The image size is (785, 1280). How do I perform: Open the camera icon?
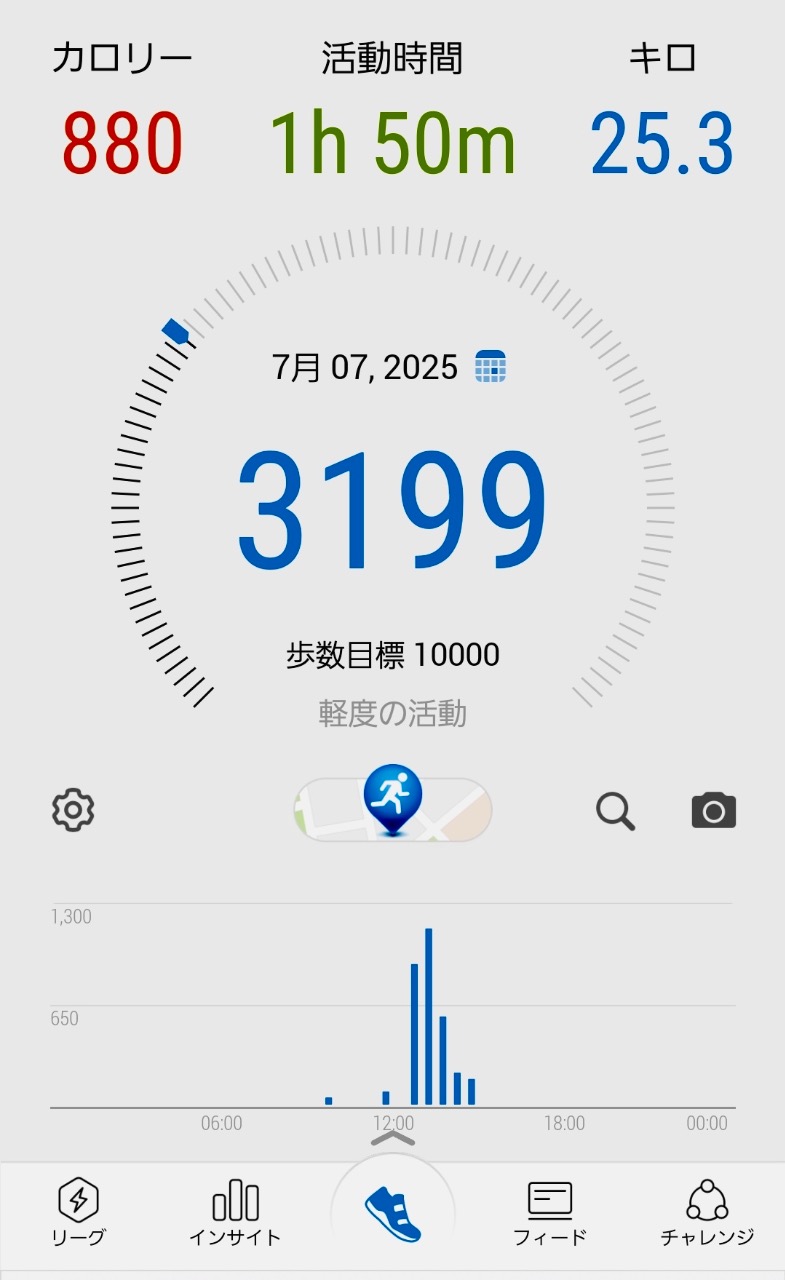pyautogui.click(x=714, y=810)
